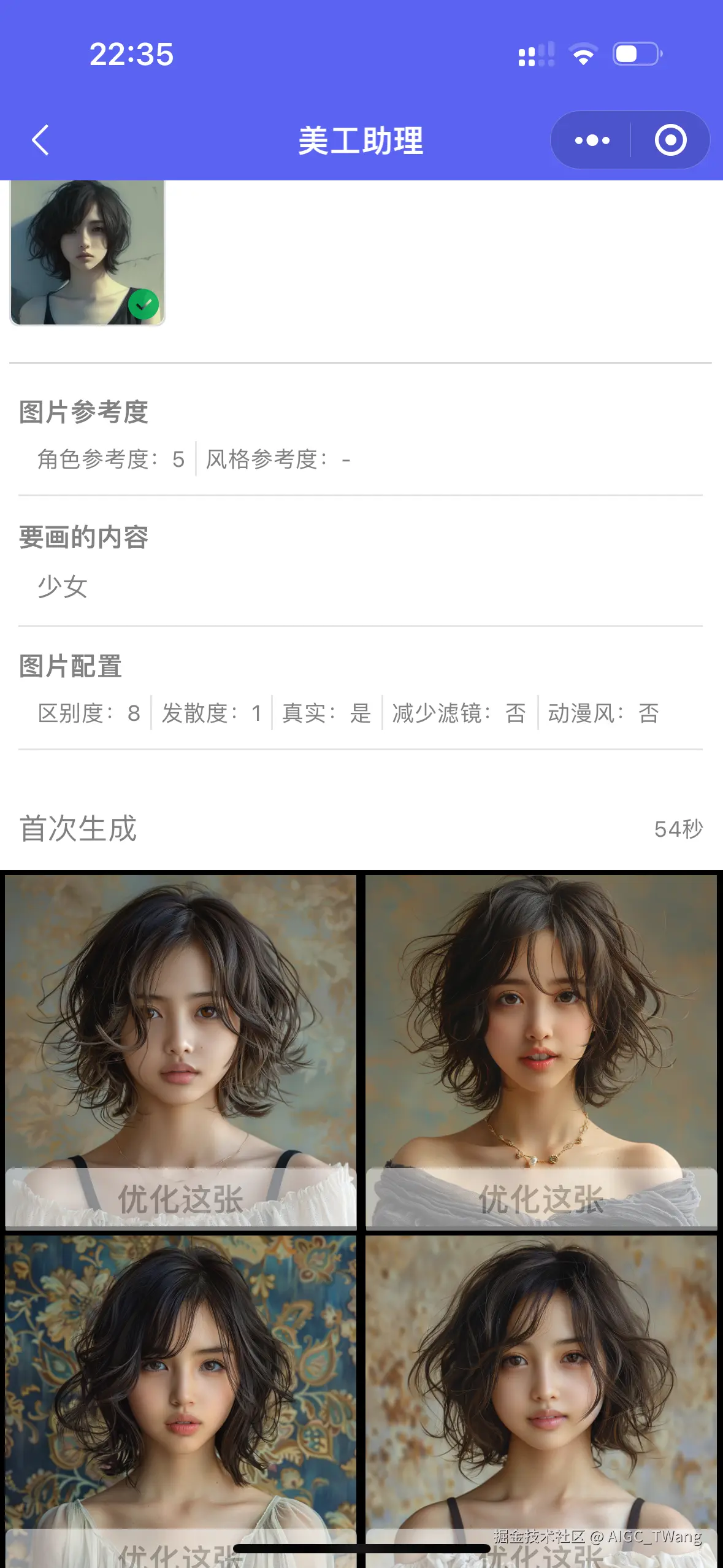Screen dimensions: 723x1568
Task: Toggle 动漫风 option currently set to 否
Action: [x=601, y=713]
